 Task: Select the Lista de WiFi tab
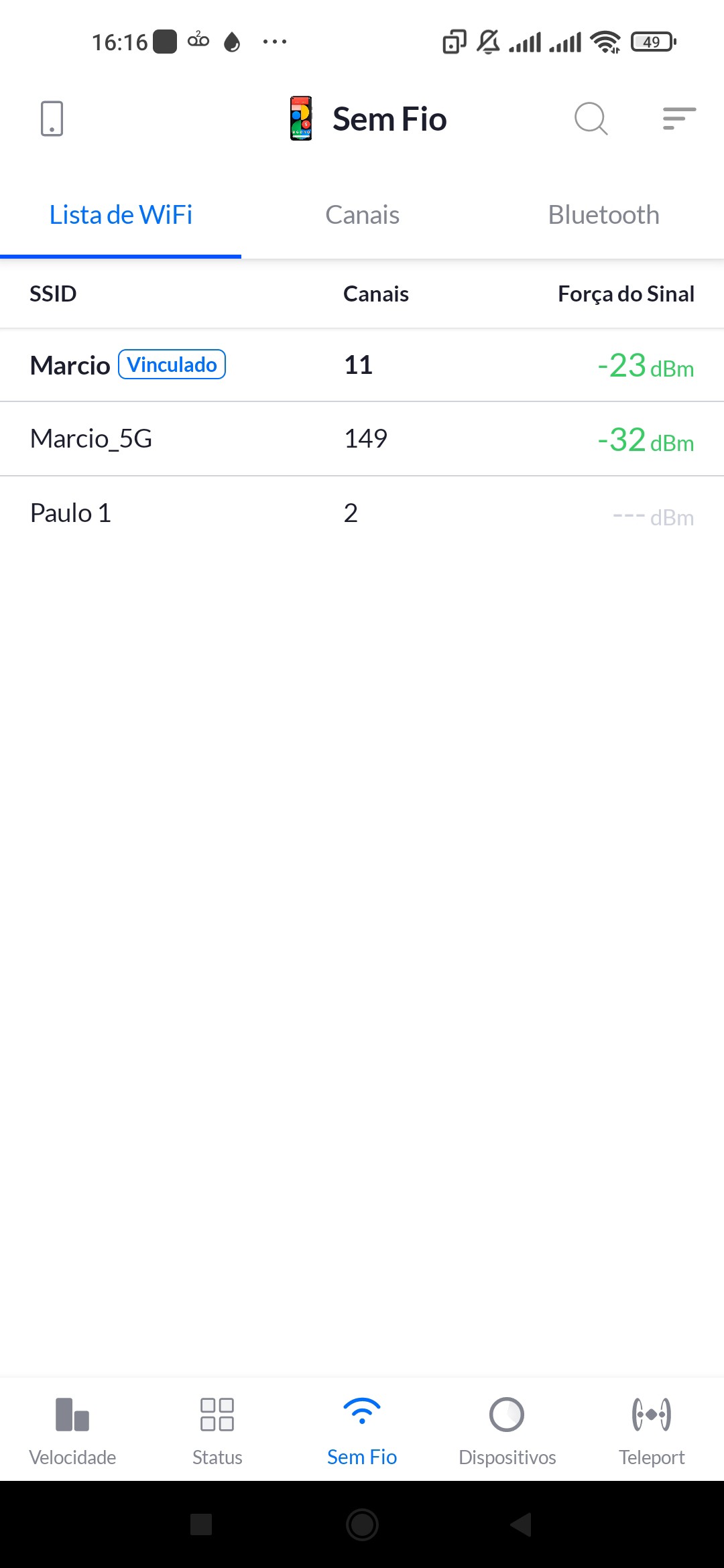[x=121, y=215]
